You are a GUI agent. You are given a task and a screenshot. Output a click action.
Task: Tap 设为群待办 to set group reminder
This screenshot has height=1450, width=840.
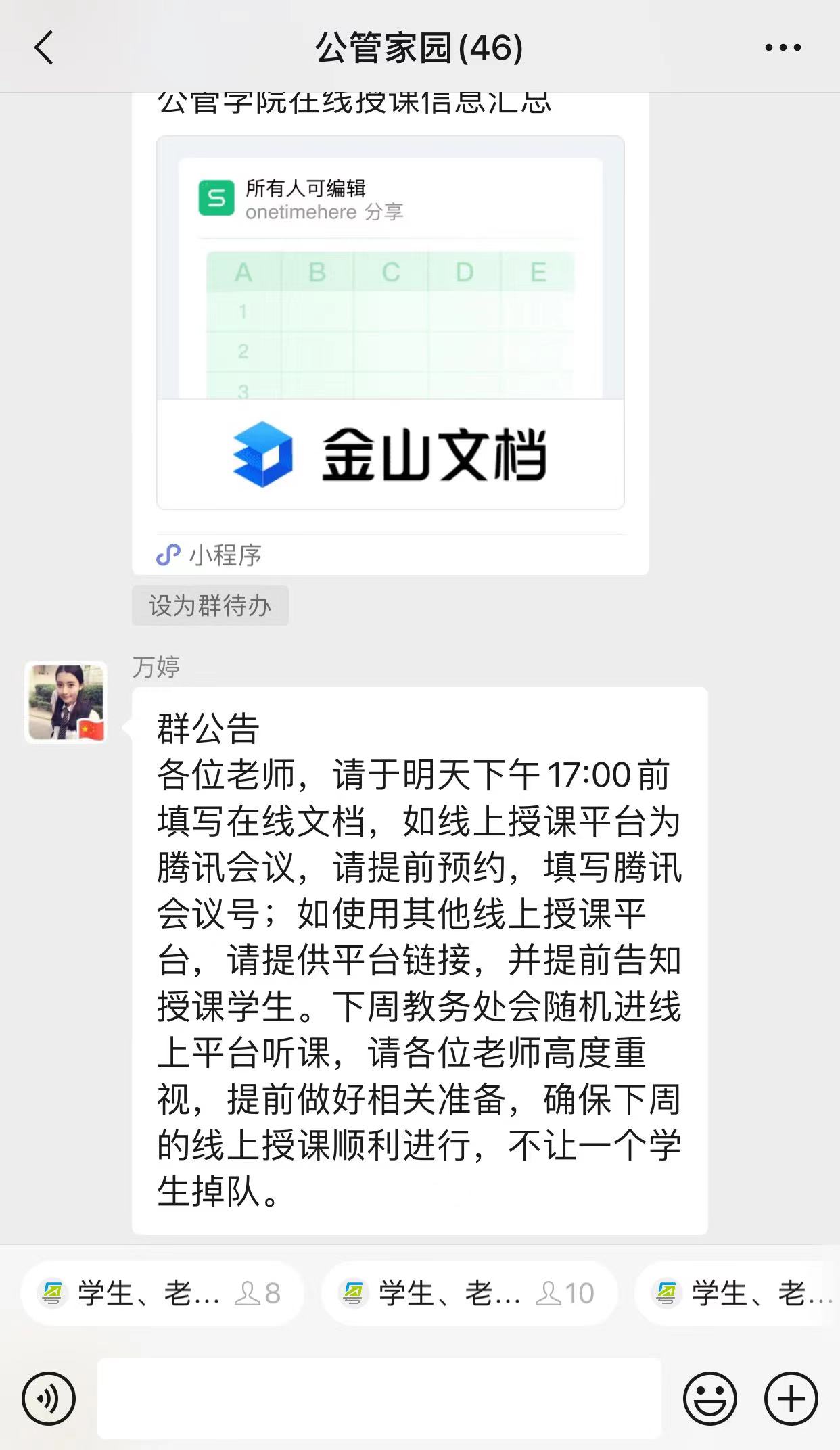(210, 606)
